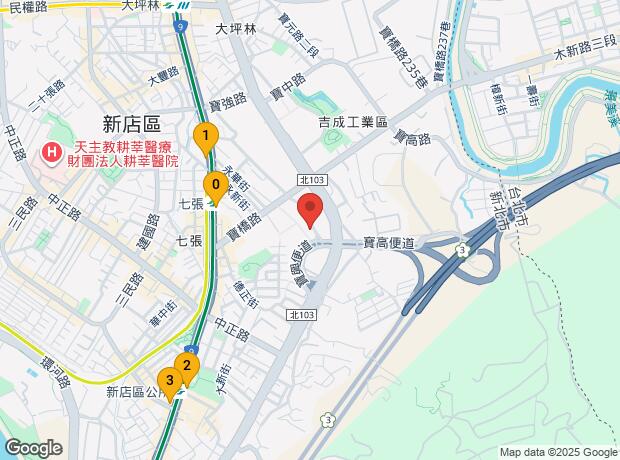Tap the red location pin

(310, 210)
